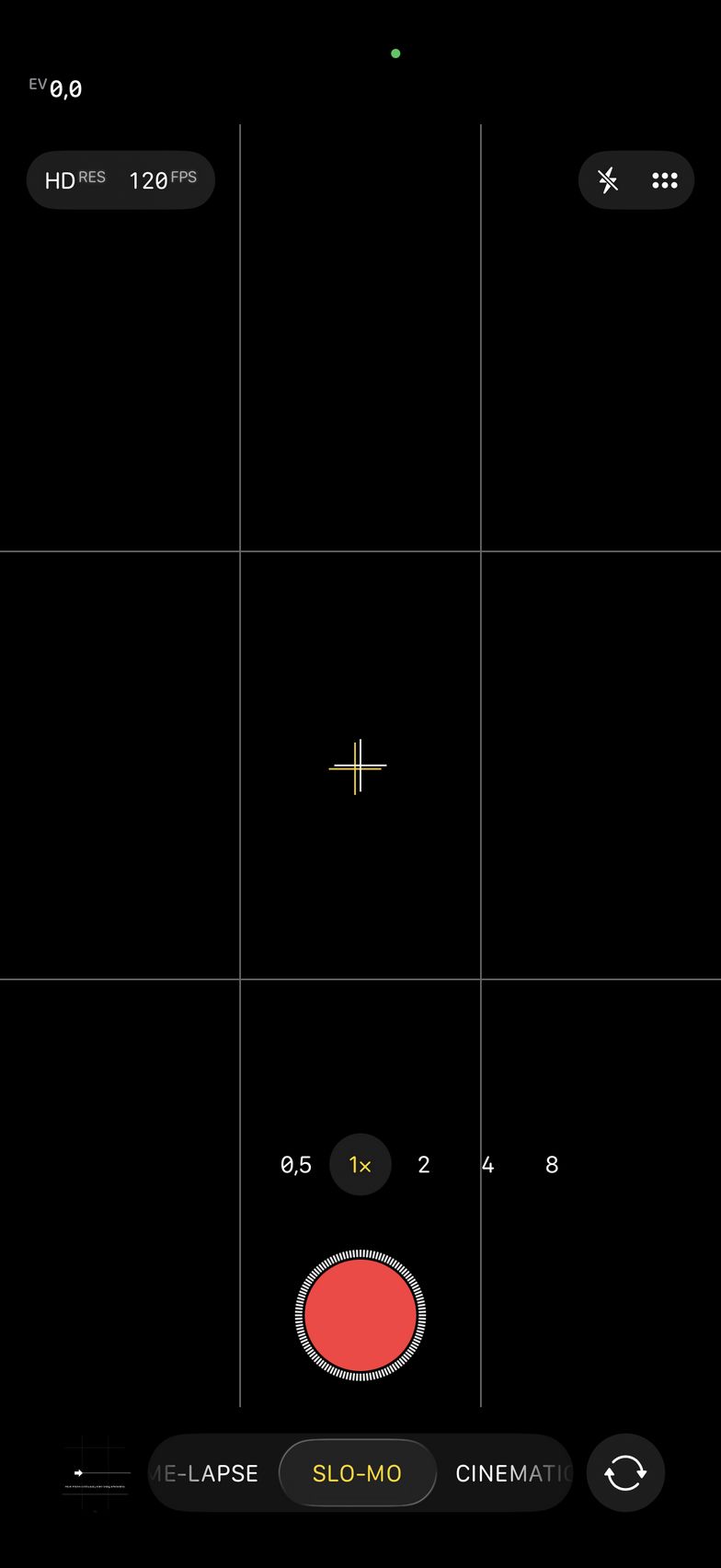This screenshot has width=721, height=1568.
Task: Toggle the flash icon
Action: (608, 180)
